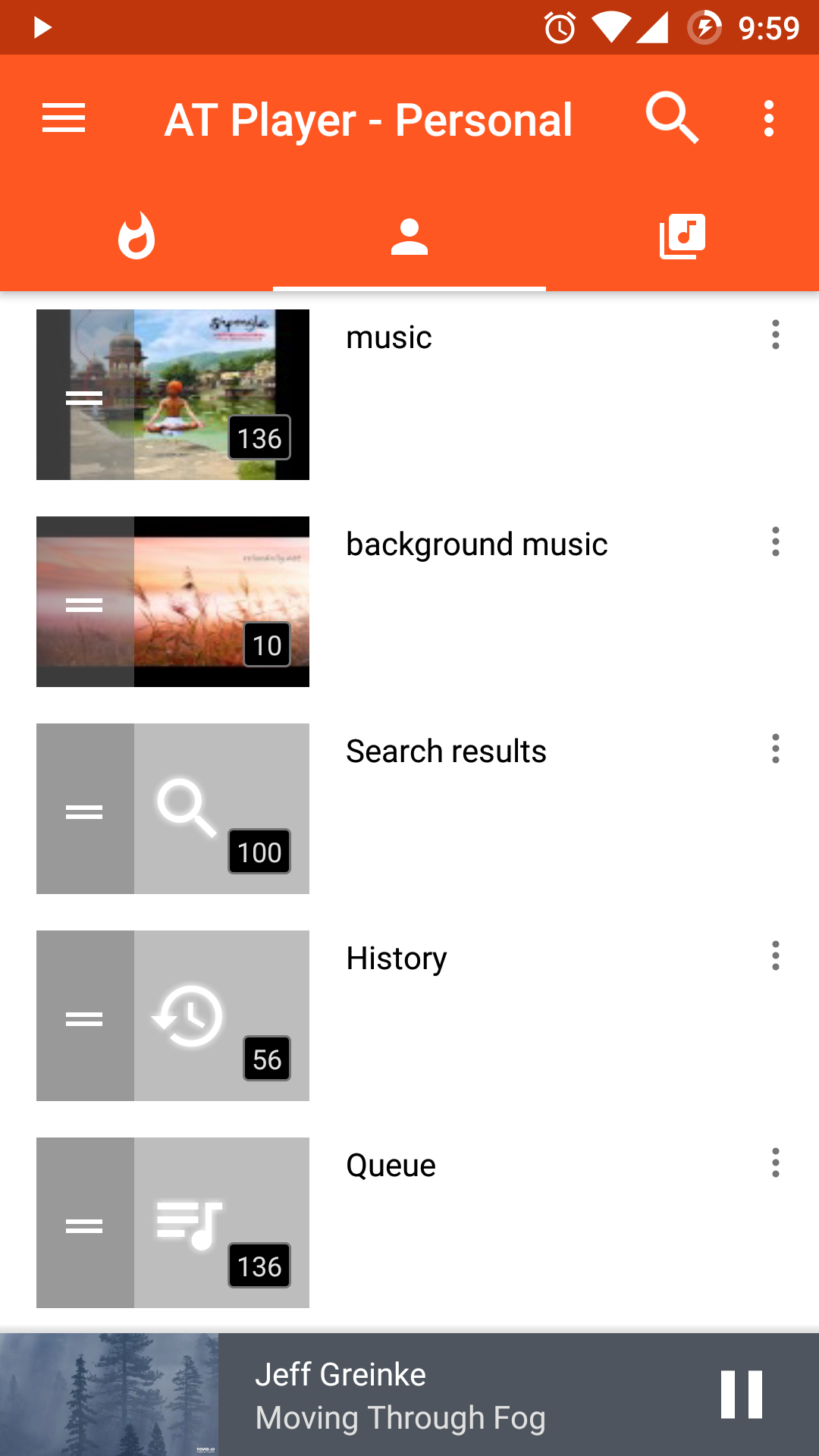Viewport: 819px width, 1456px height.
Task: Switch to the music library tab
Action: tap(682, 237)
